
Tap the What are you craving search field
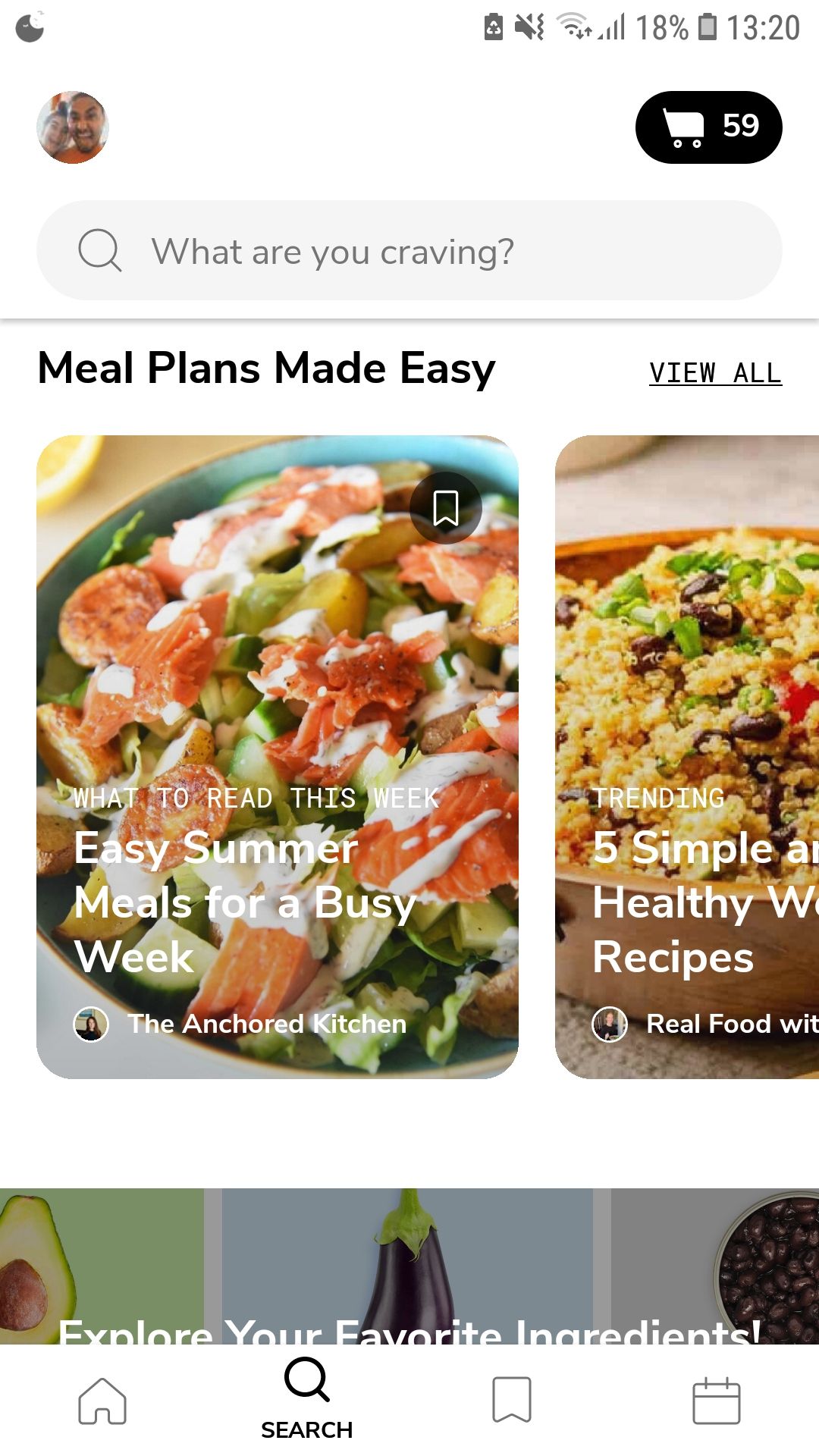(409, 250)
